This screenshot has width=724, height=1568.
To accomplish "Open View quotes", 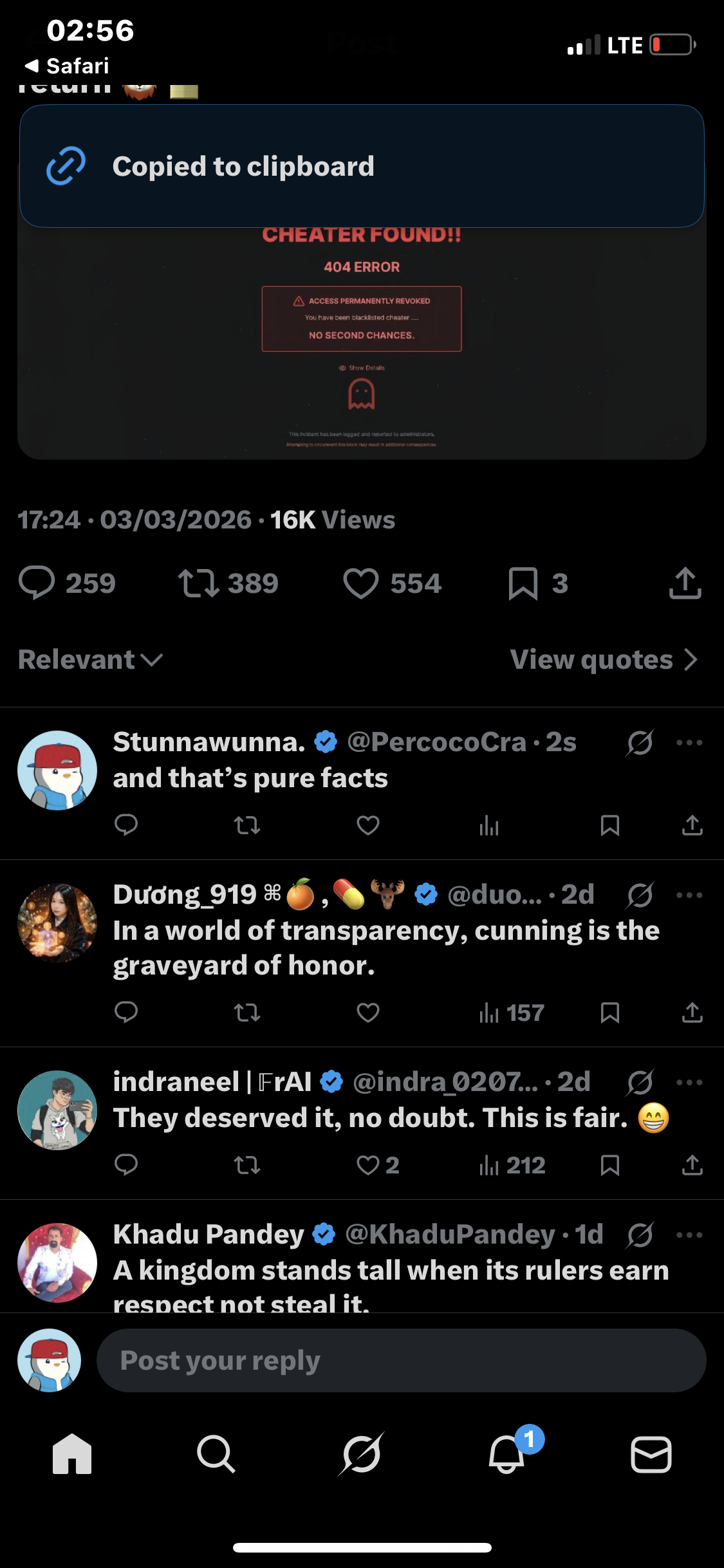I will (603, 660).
